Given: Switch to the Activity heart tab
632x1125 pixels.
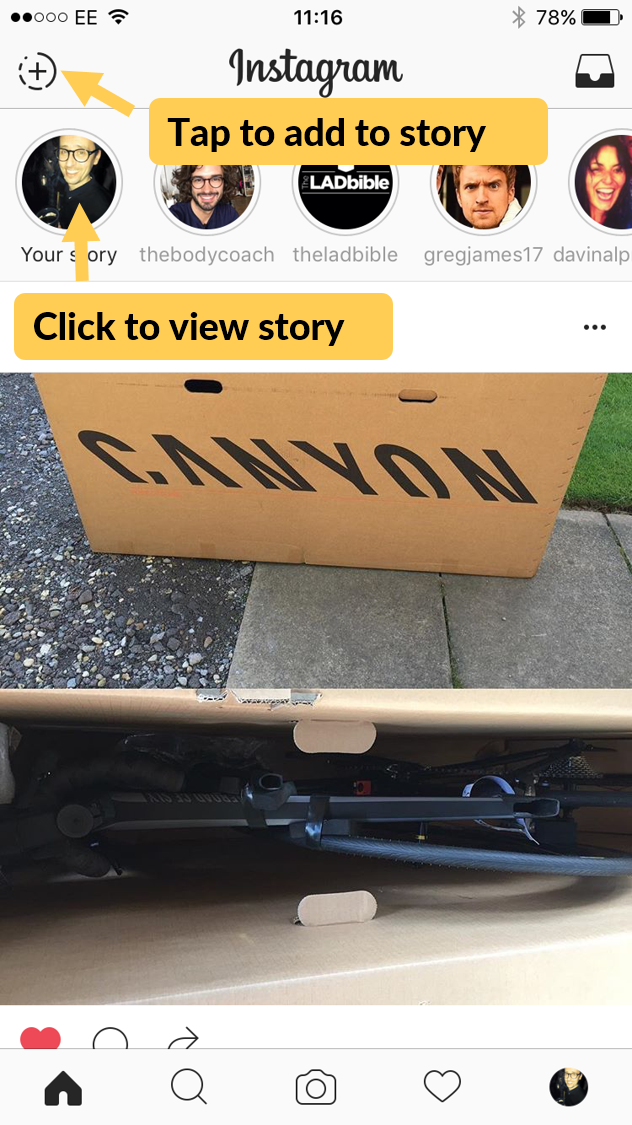Looking at the screenshot, I should point(442,1087).
